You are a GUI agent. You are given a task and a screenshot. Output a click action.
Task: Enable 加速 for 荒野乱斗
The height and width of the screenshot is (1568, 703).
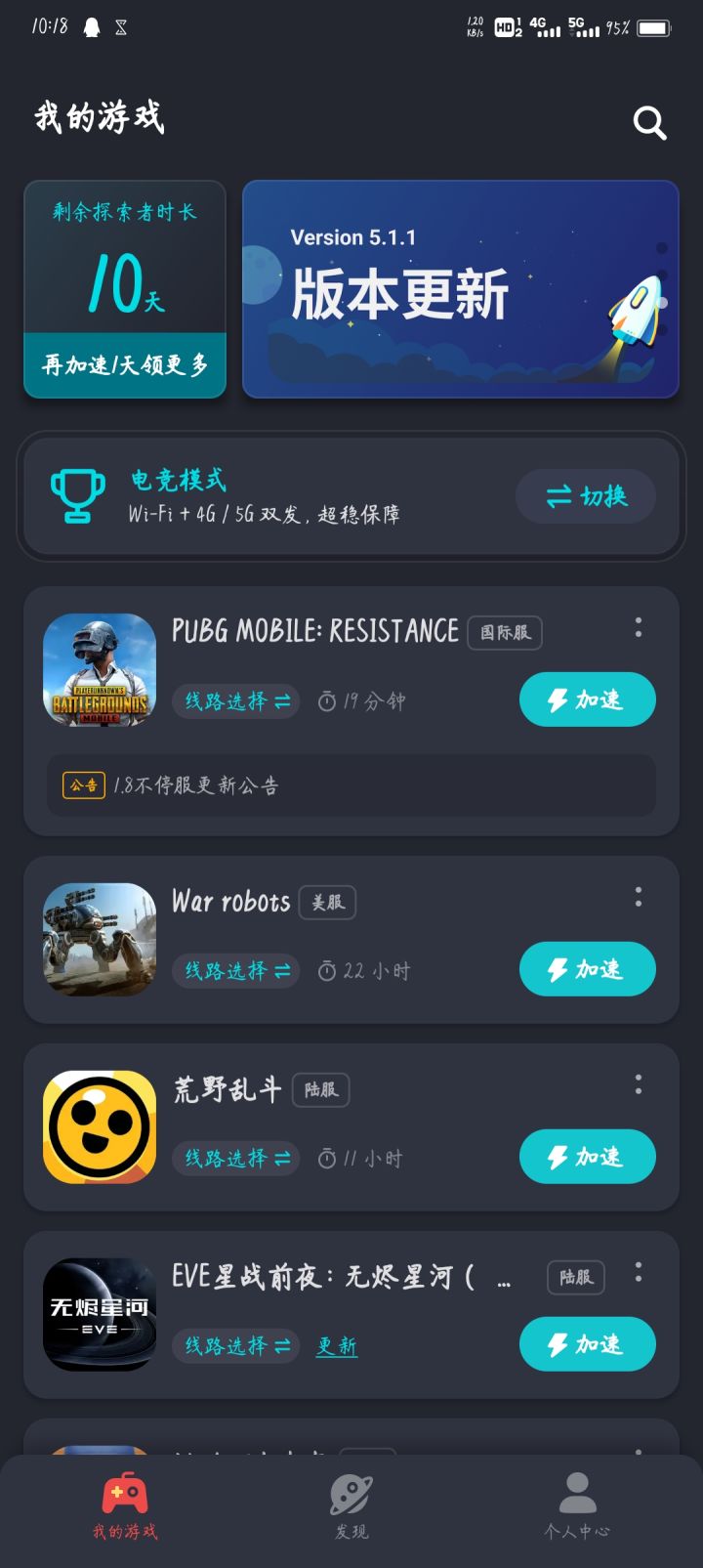(587, 1156)
